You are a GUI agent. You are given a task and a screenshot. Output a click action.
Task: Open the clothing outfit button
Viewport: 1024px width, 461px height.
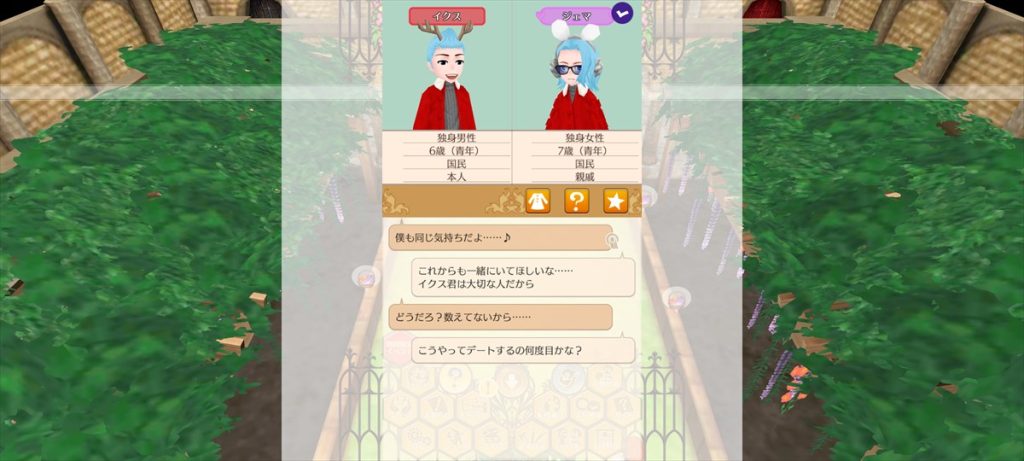coord(538,201)
